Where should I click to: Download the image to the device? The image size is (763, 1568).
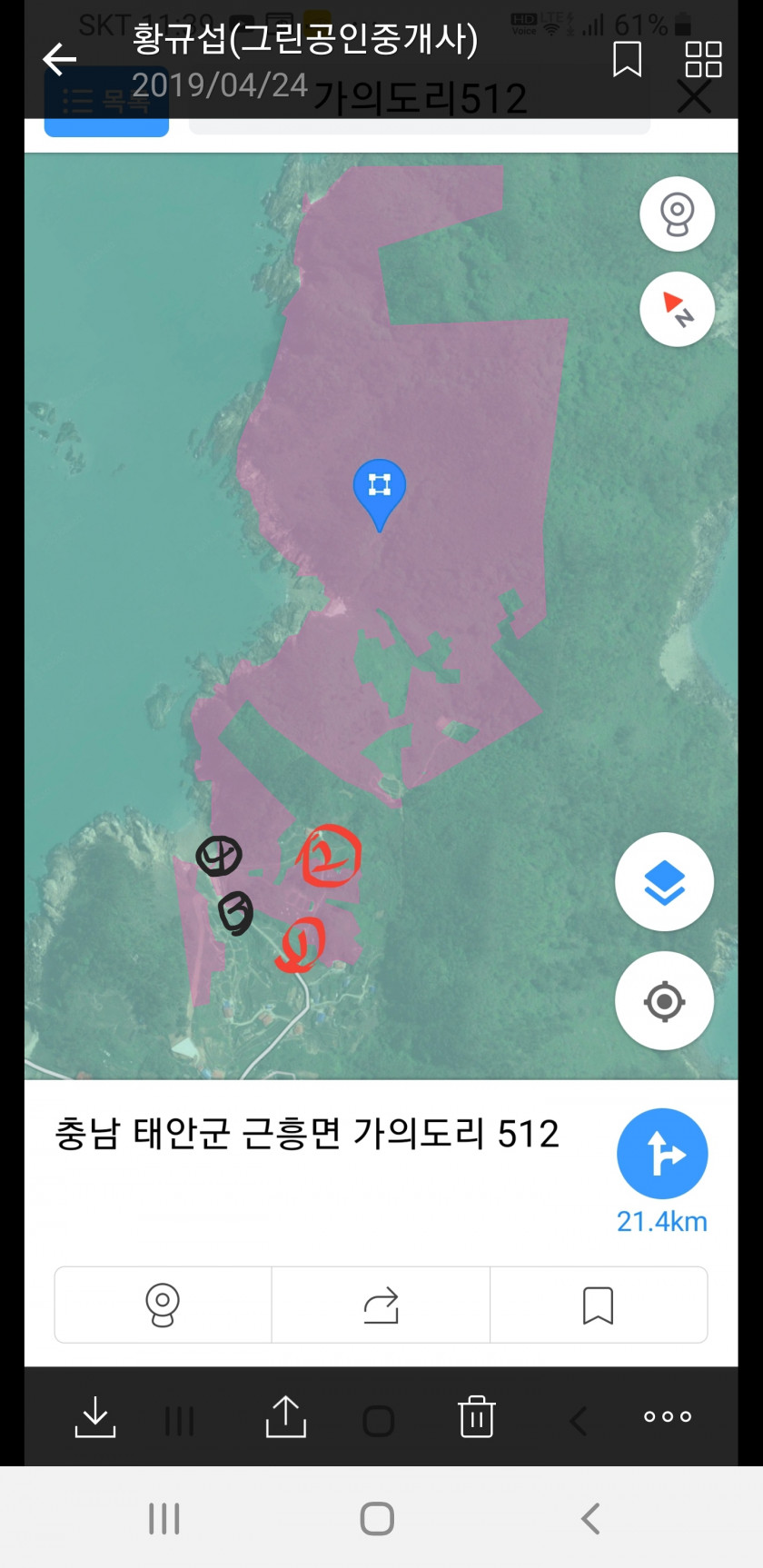click(x=95, y=1417)
